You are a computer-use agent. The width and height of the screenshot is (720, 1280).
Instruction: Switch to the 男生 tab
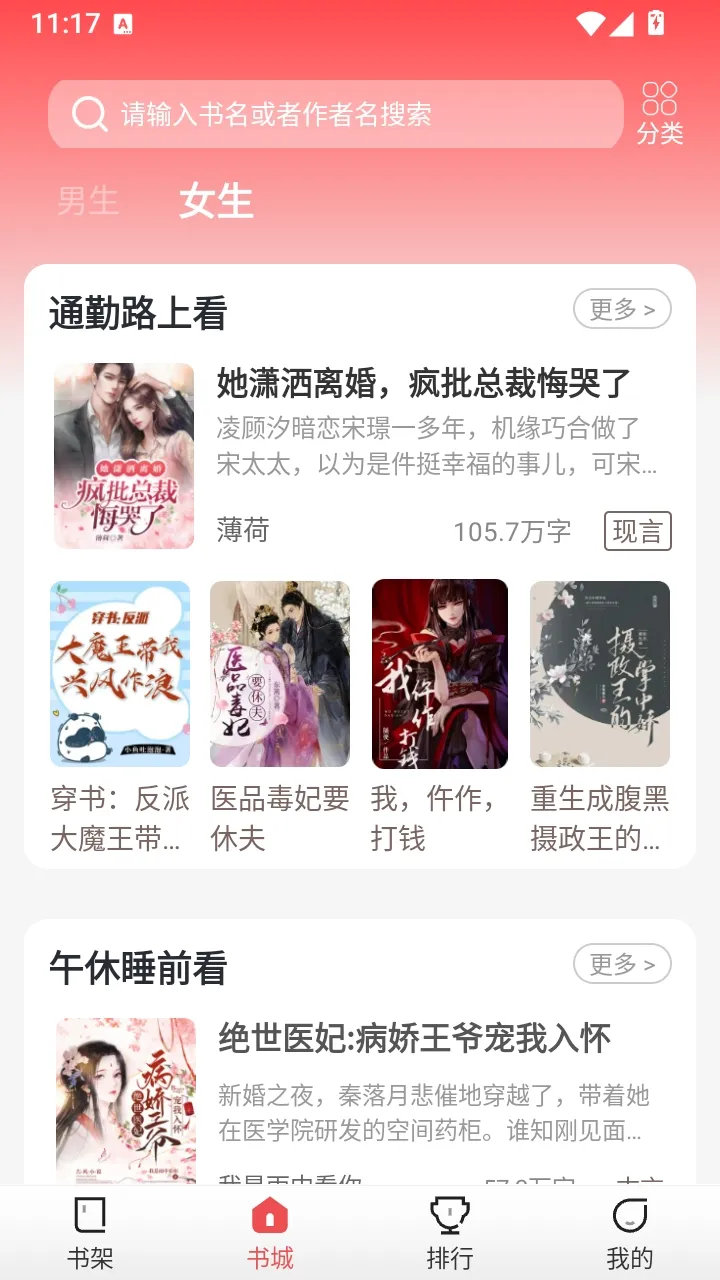pyautogui.click(x=88, y=201)
